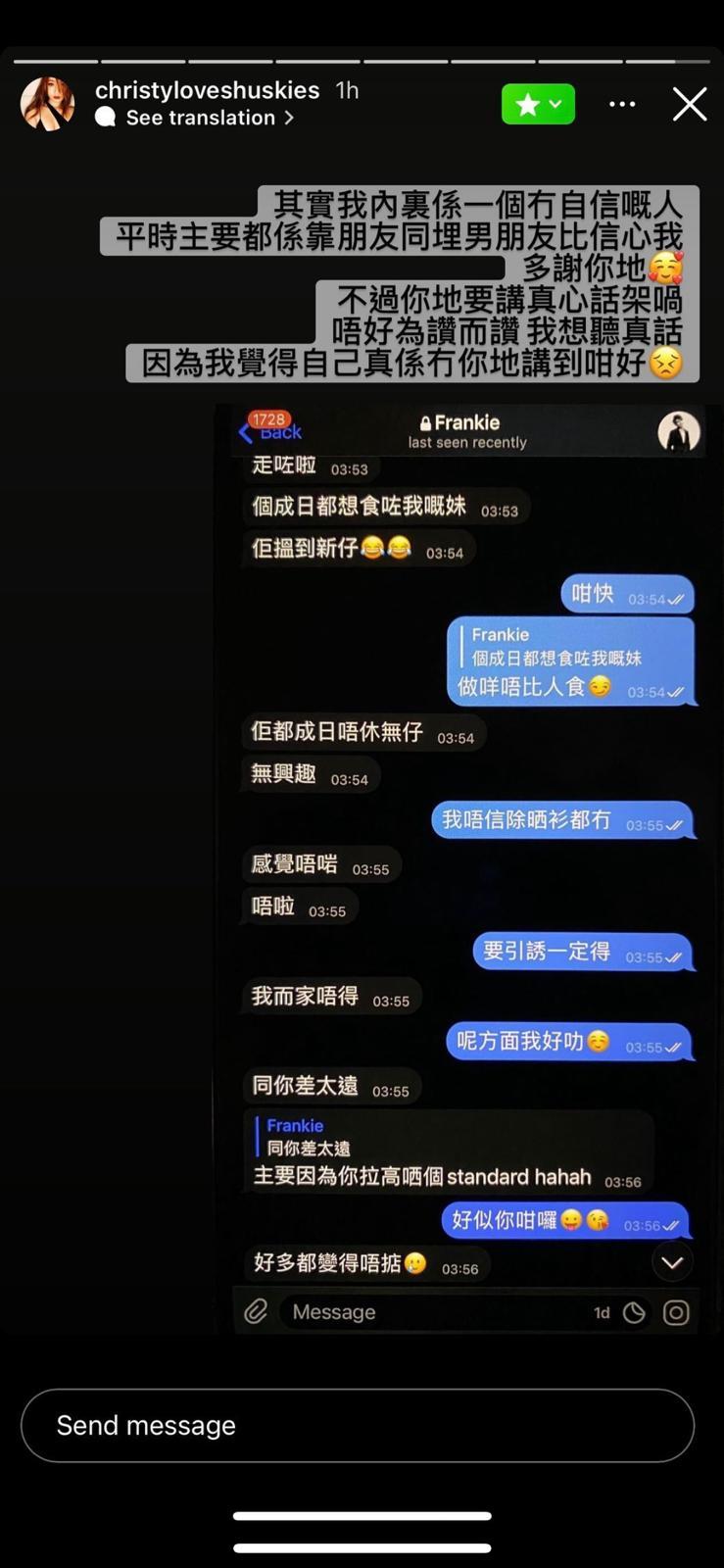Select the Close Friends green star badge
The height and width of the screenshot is (1568, 724).
[x=526, y=103]
